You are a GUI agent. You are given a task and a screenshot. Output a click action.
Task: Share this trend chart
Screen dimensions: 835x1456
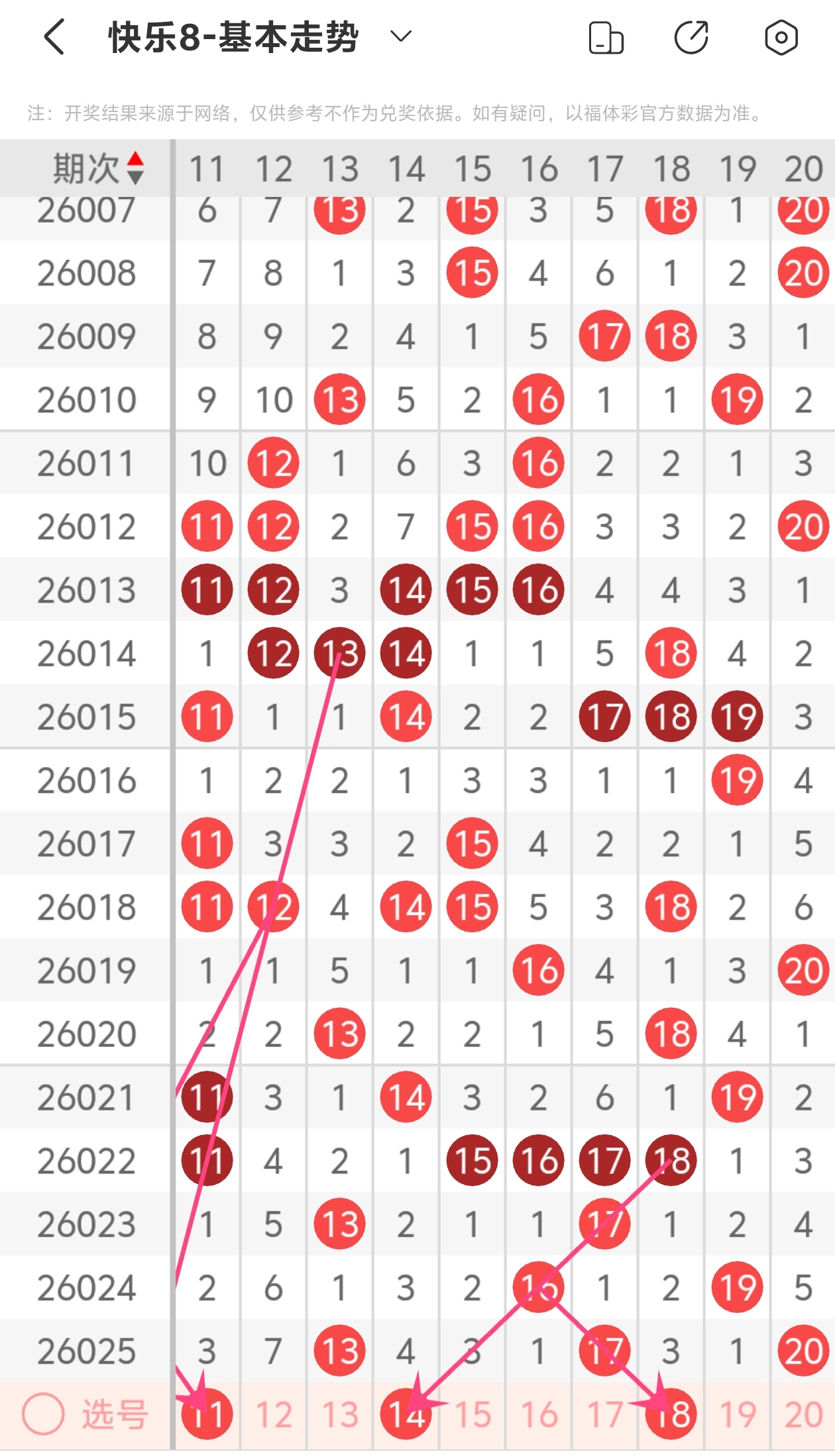pyautogui.click(x=691, y=37)
